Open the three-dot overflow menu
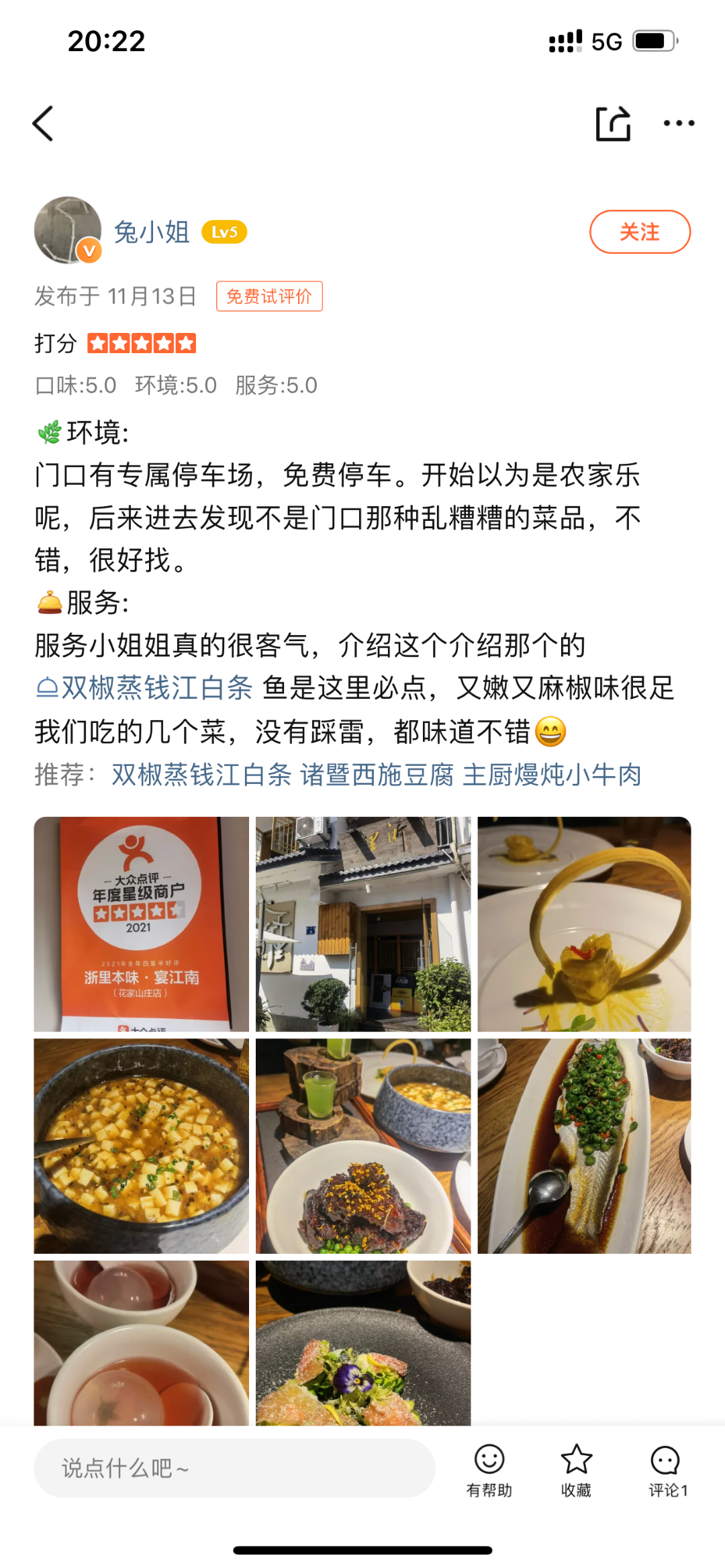Screen dimensions: 725x1568 (x=679, y=124)
